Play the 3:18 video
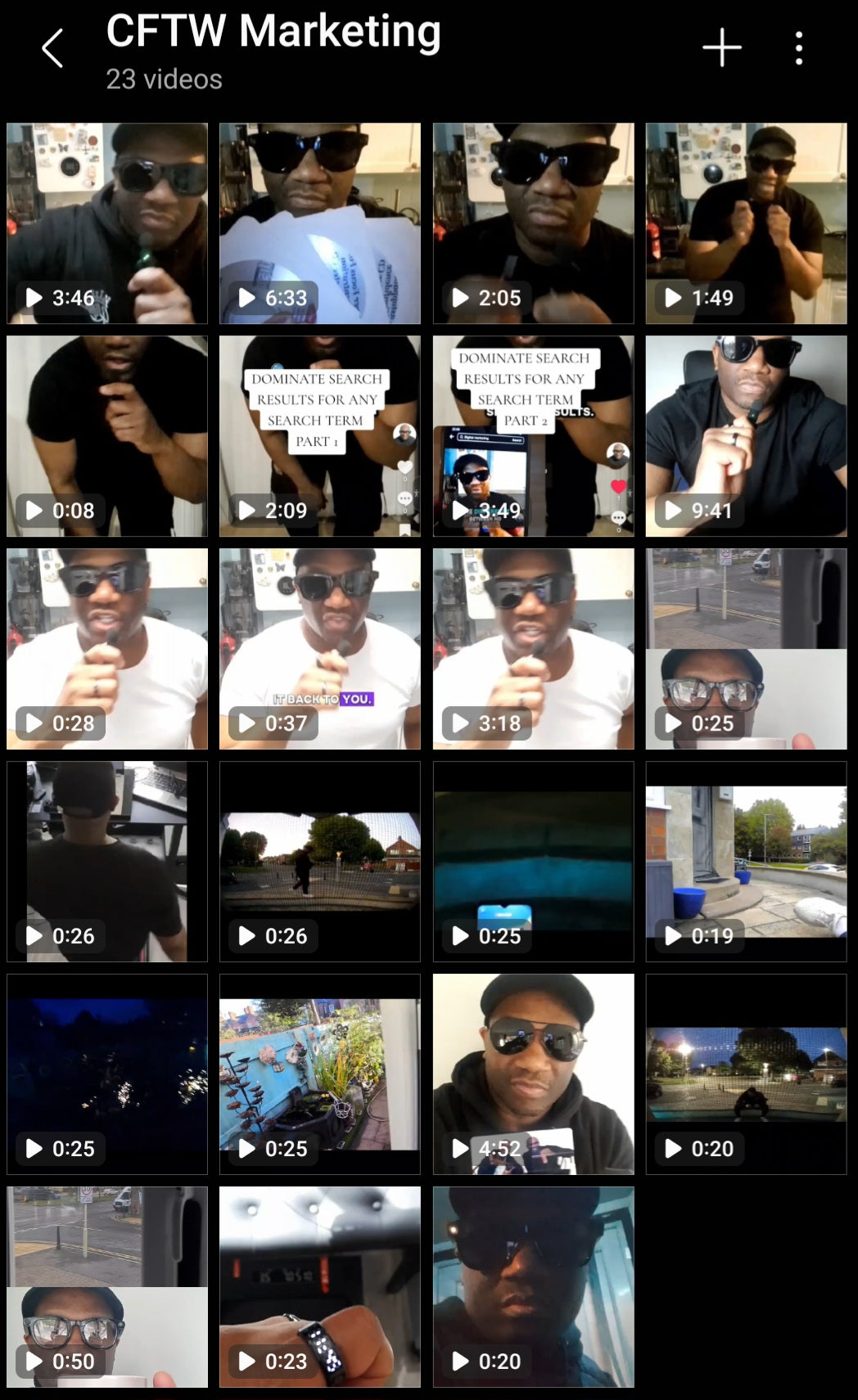The image size is (858, 1400). tap(533, 649)
